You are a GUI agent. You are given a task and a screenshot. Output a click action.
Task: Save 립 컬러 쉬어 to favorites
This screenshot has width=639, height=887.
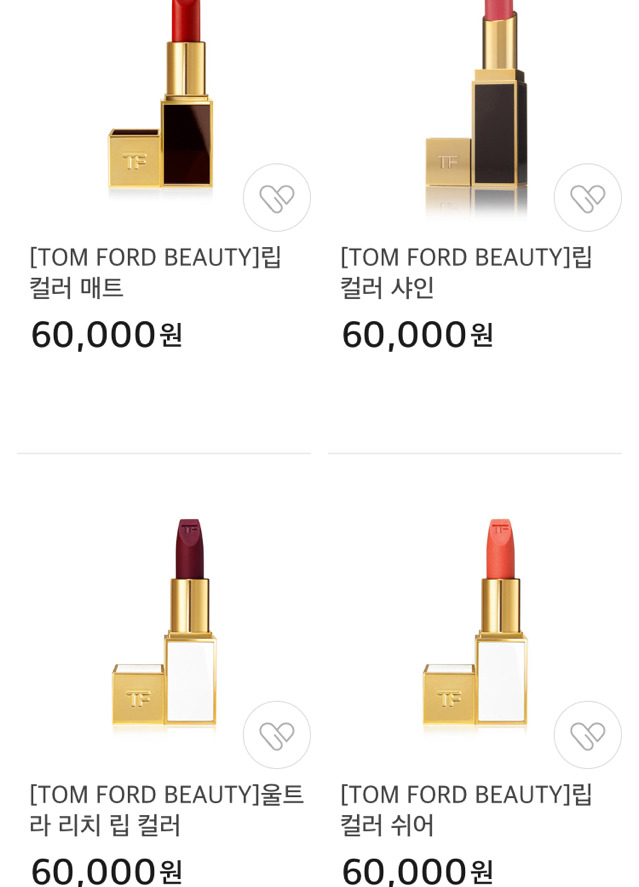(588, 735)
